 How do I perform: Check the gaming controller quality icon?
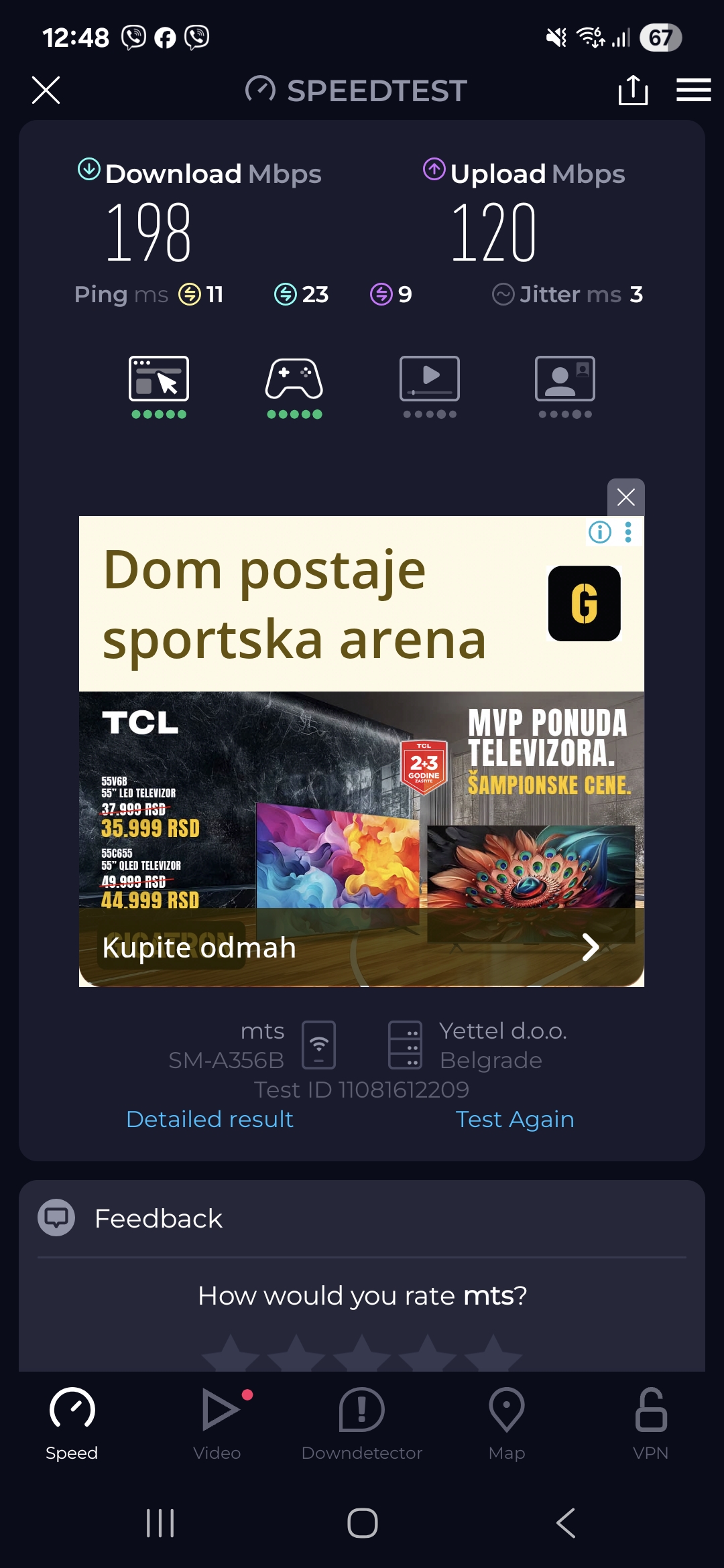294,379
